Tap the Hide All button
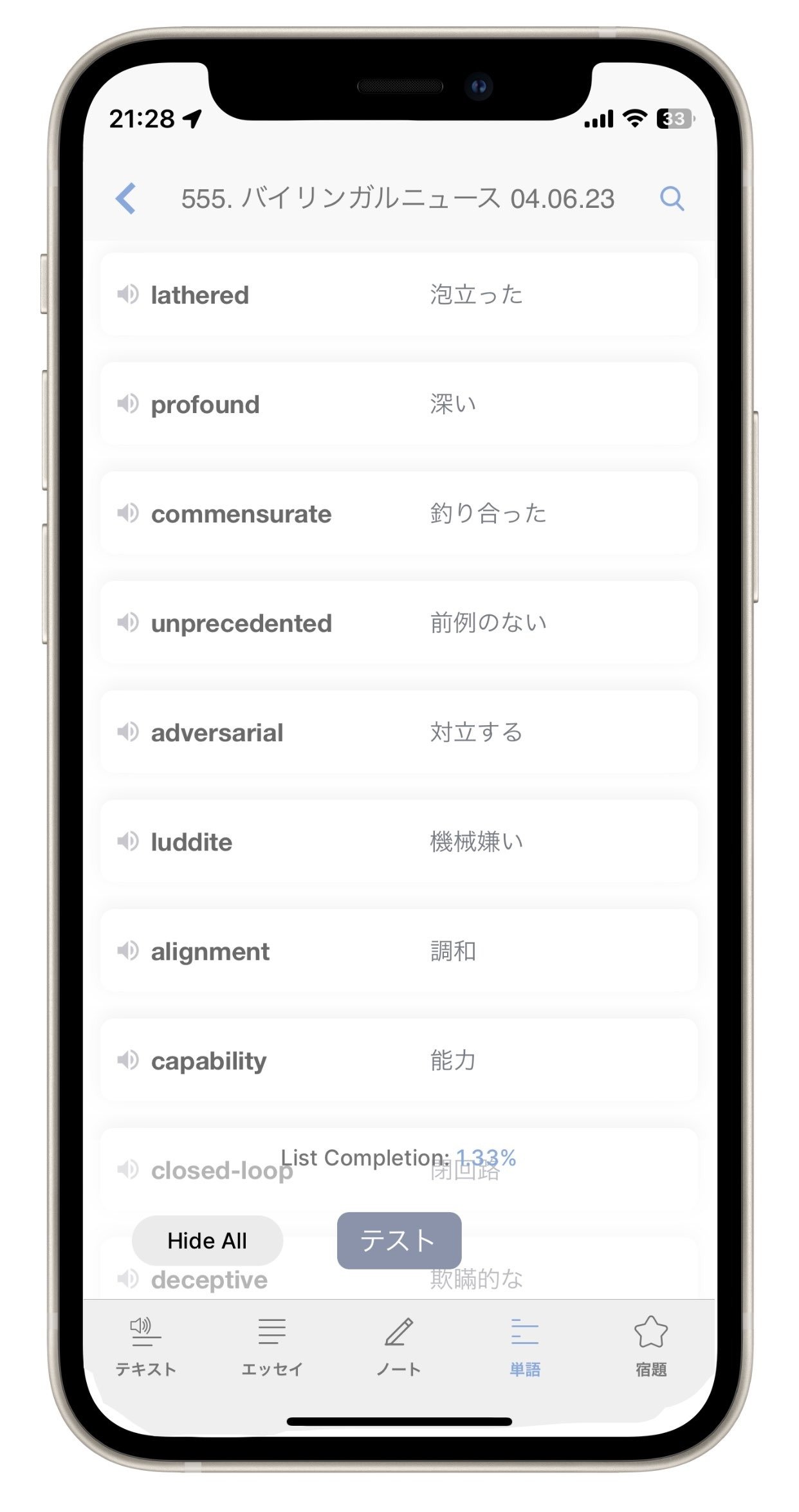 207,1240
